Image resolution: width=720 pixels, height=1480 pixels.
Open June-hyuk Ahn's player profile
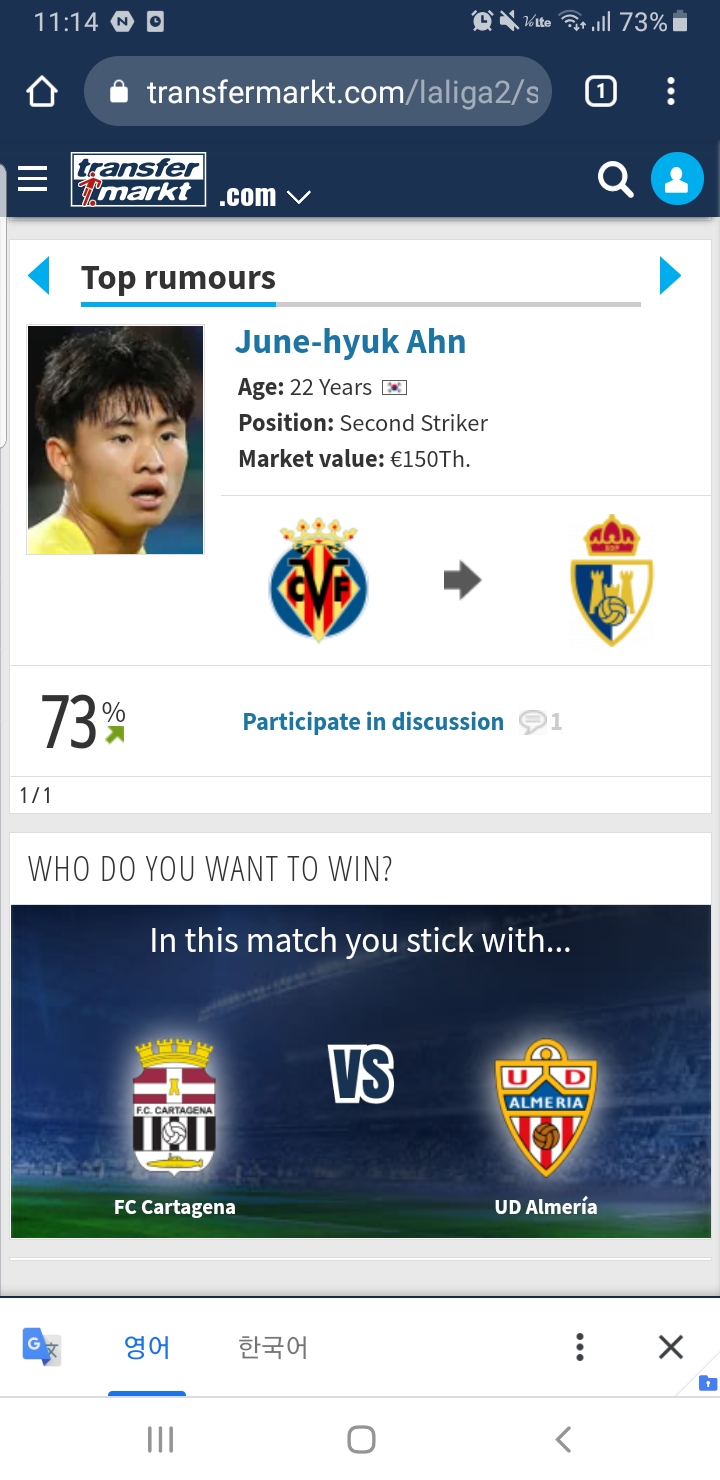pos(350,342)
